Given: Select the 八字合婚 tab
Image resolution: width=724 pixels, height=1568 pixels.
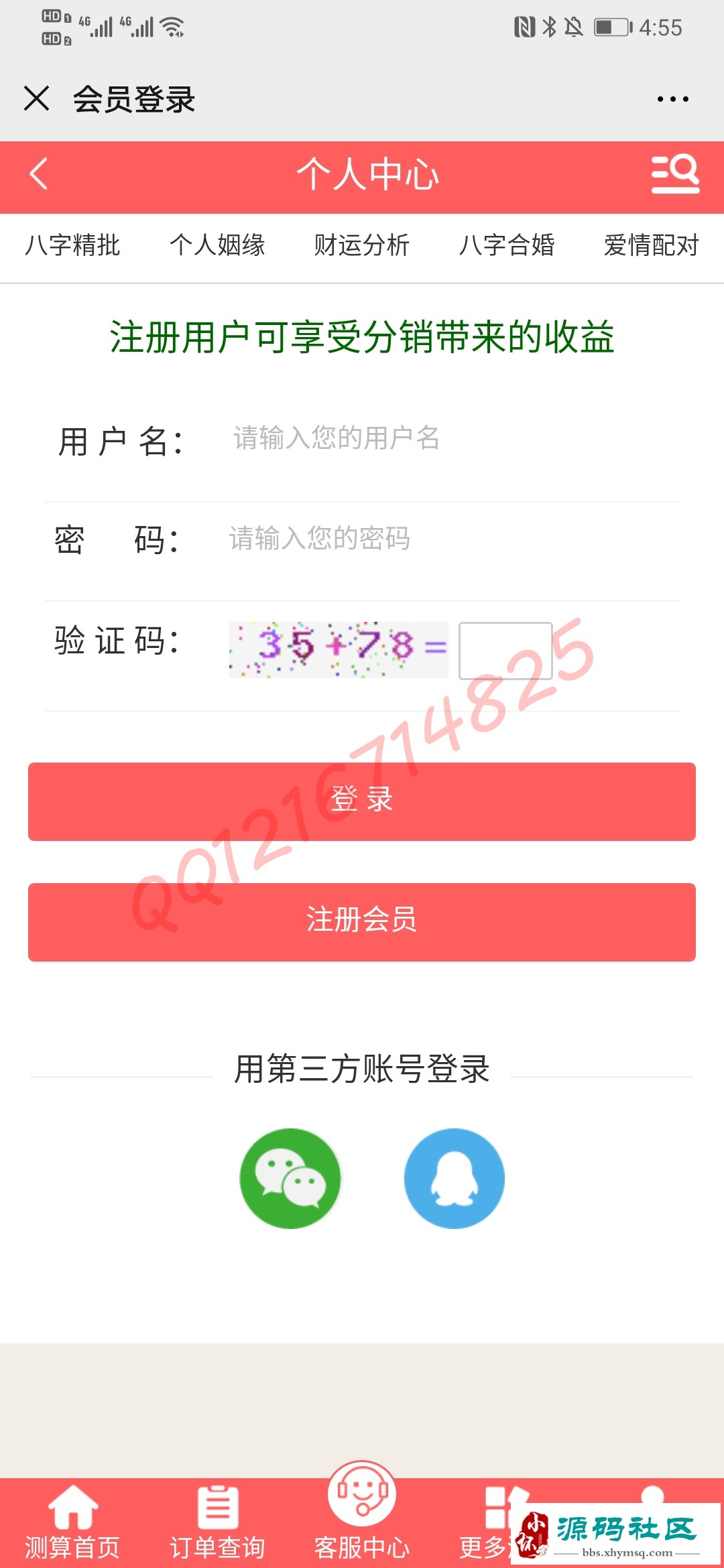Looking at the screenshot, I should coord(507,245).
